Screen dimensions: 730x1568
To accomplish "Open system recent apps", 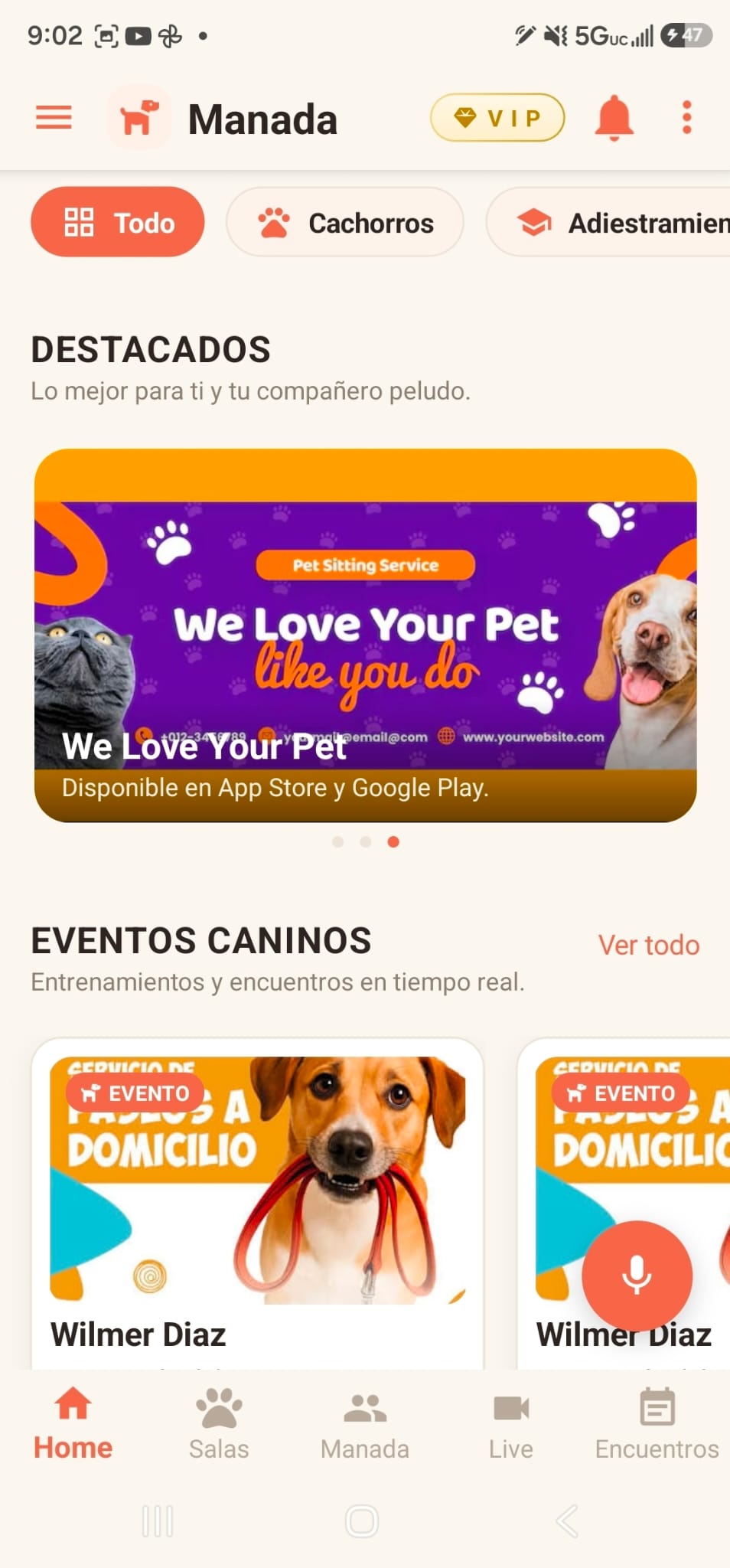I will tap(158, 1521).
